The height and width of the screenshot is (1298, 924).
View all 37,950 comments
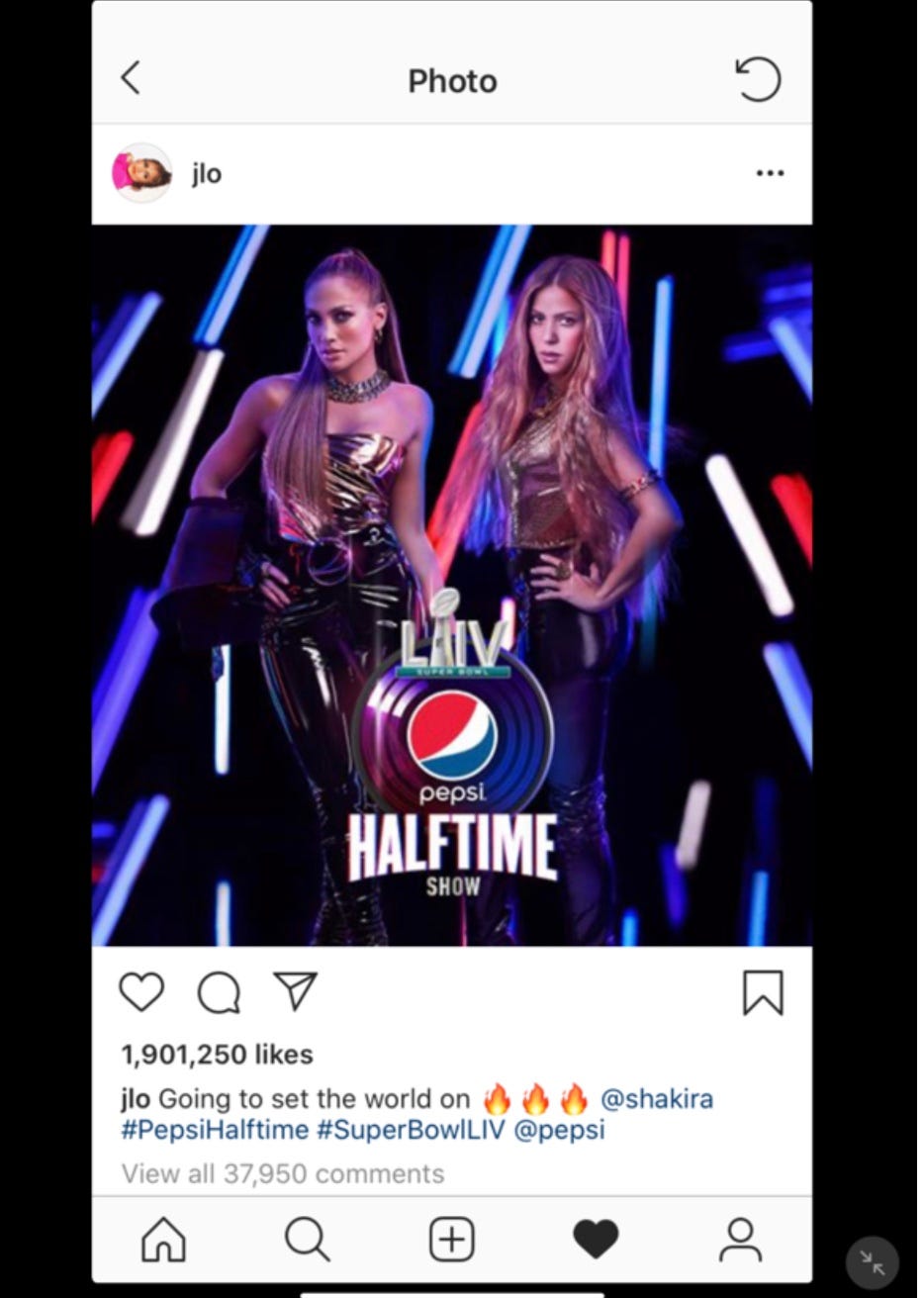tap(283, 1174)
